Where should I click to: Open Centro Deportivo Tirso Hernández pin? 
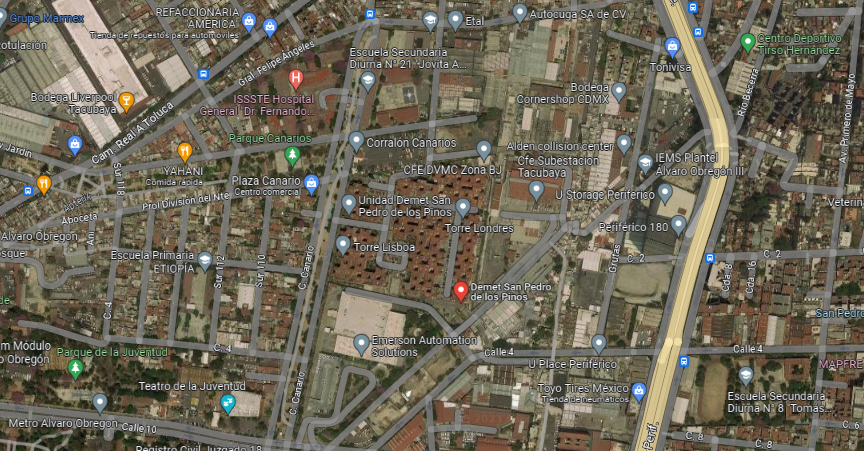coord(748,42)
